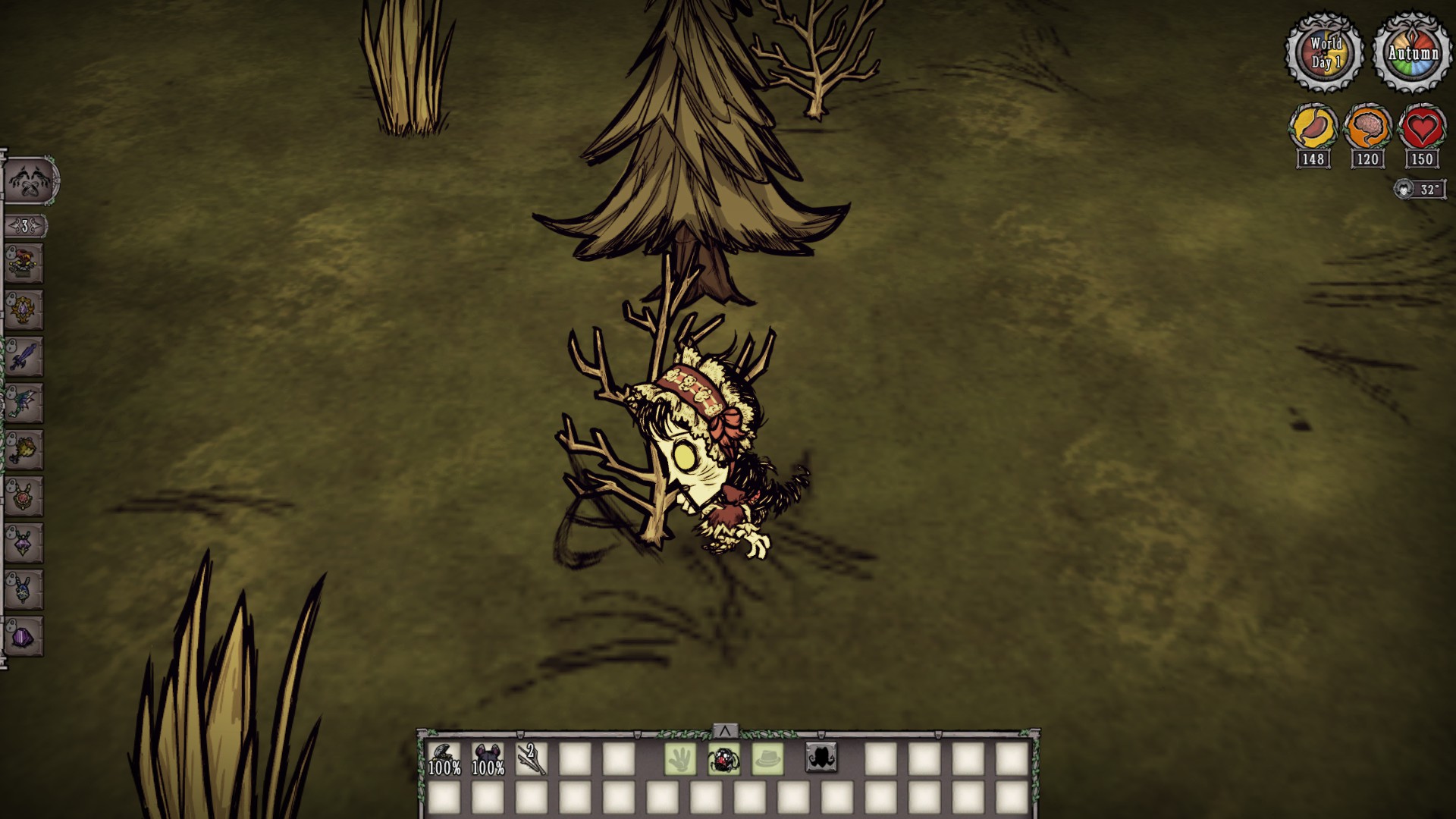Screen dimensions: 1456x819
Task: Select the pinned purple gem recipe
Action: 24,636
